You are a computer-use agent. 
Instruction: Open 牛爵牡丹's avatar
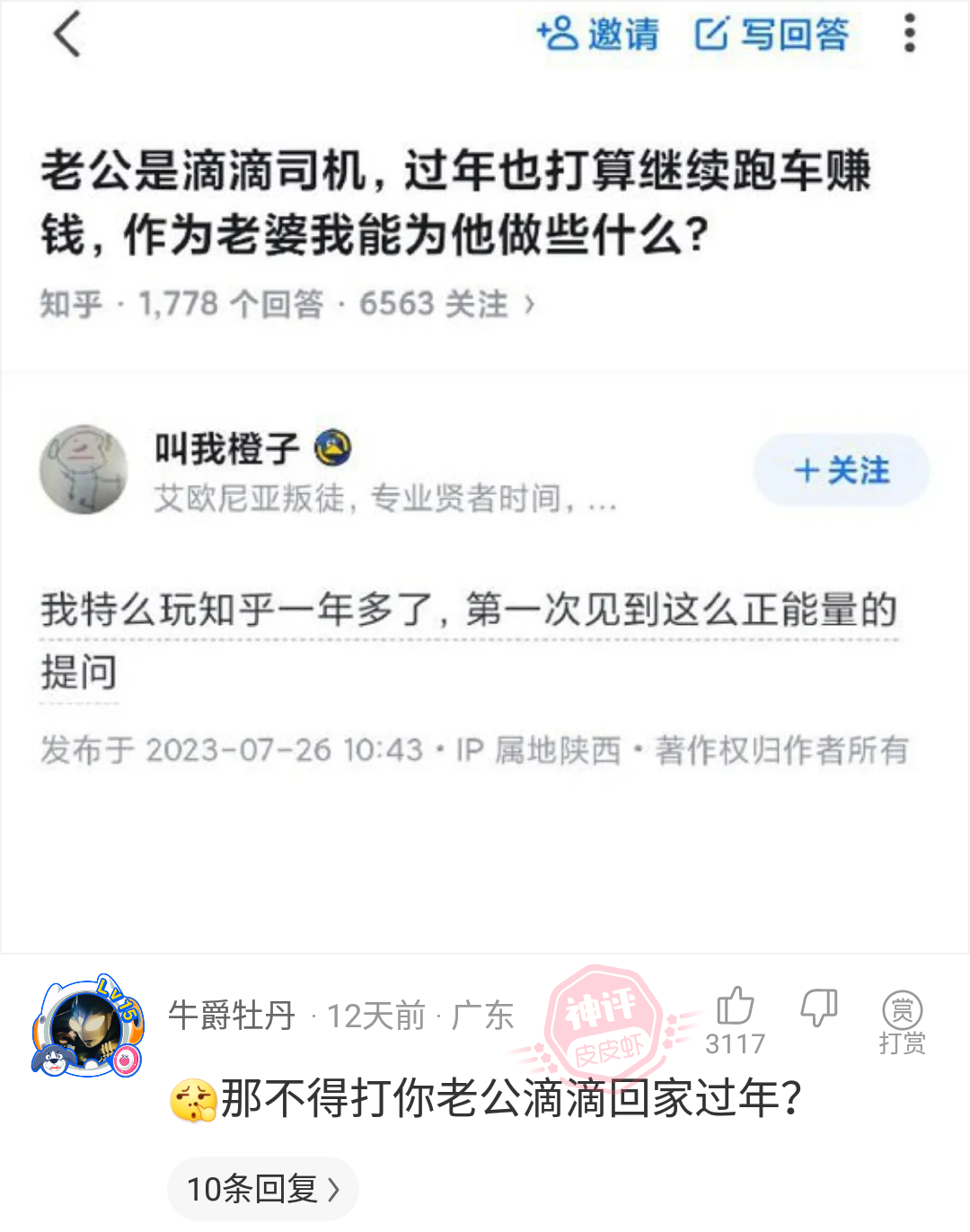pyautogui.click(x=88, y=1028)
